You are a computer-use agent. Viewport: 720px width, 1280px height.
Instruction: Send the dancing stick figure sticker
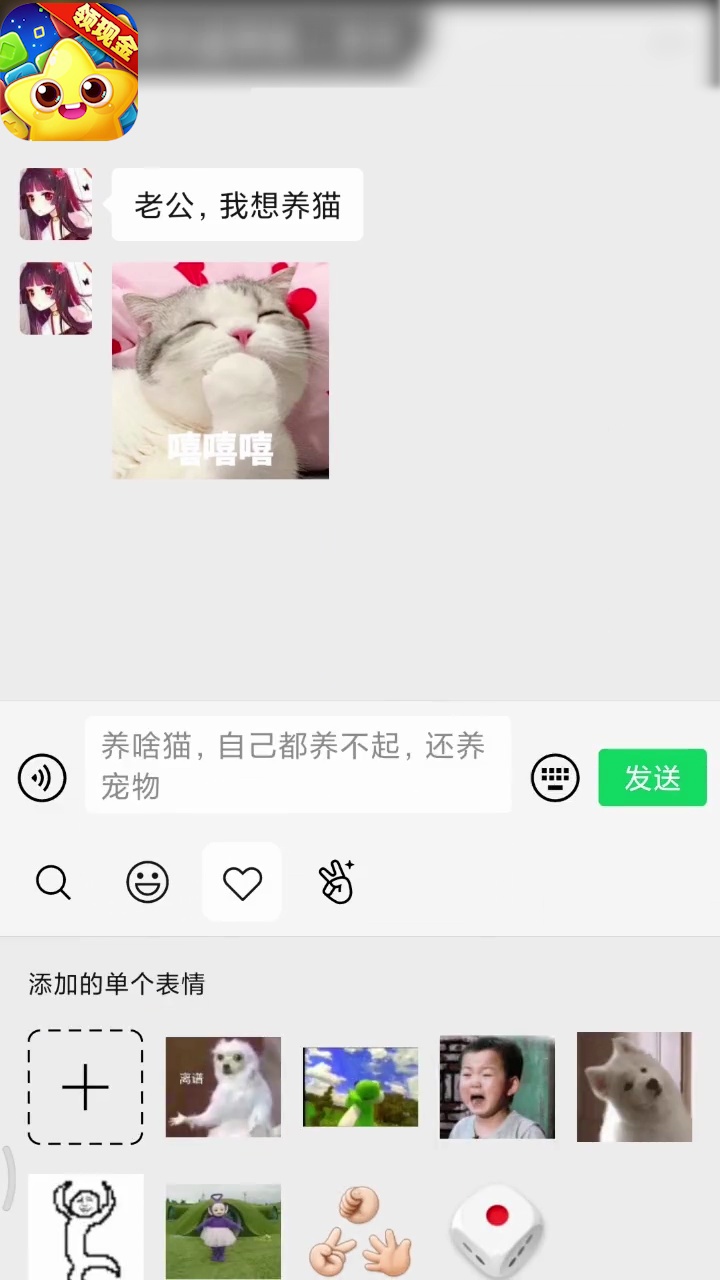[85, 1228]
